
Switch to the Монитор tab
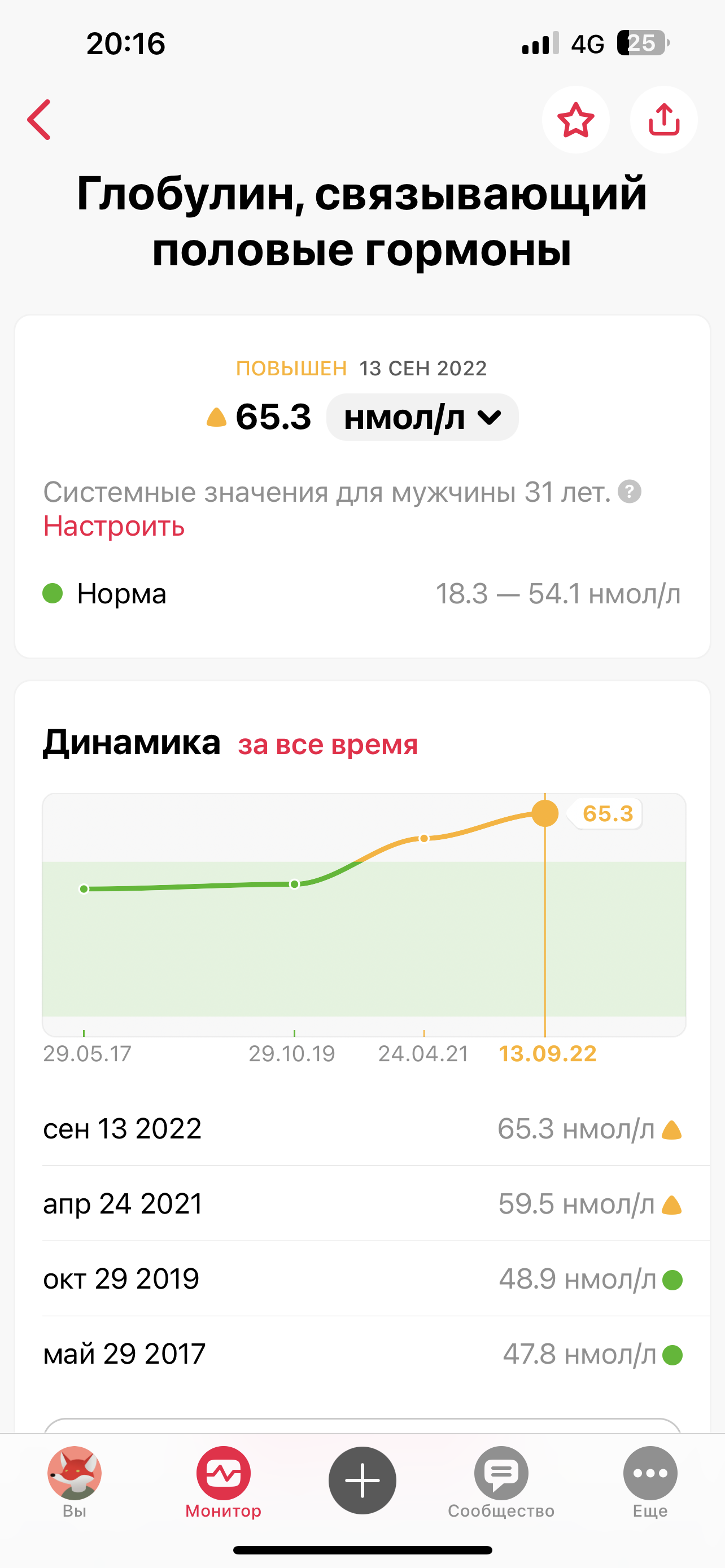tap(224, 1482)
